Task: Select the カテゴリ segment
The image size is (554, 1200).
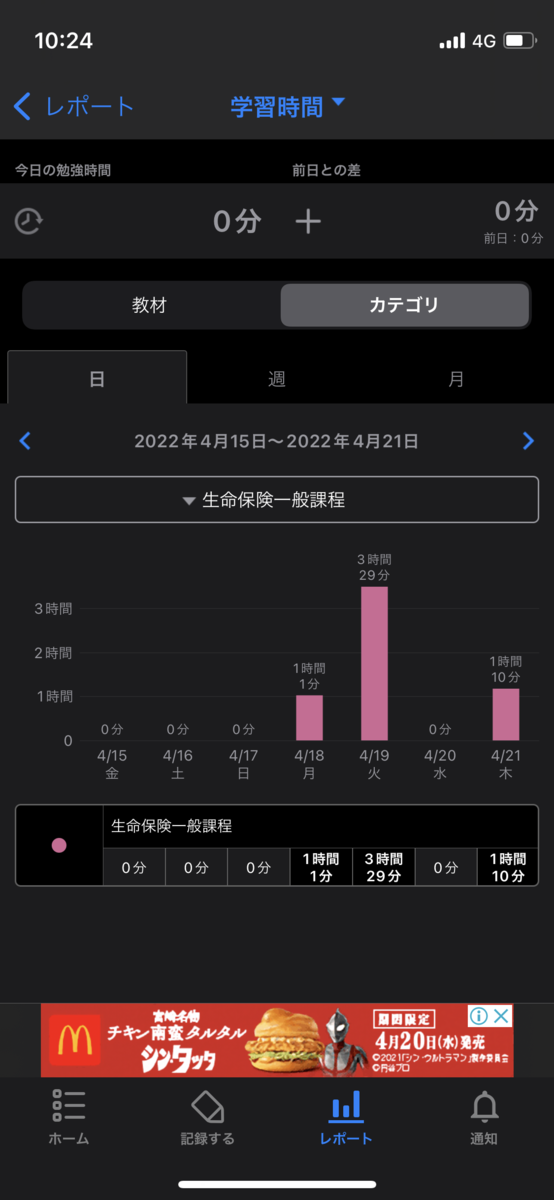Action: [x=404, y=305]
